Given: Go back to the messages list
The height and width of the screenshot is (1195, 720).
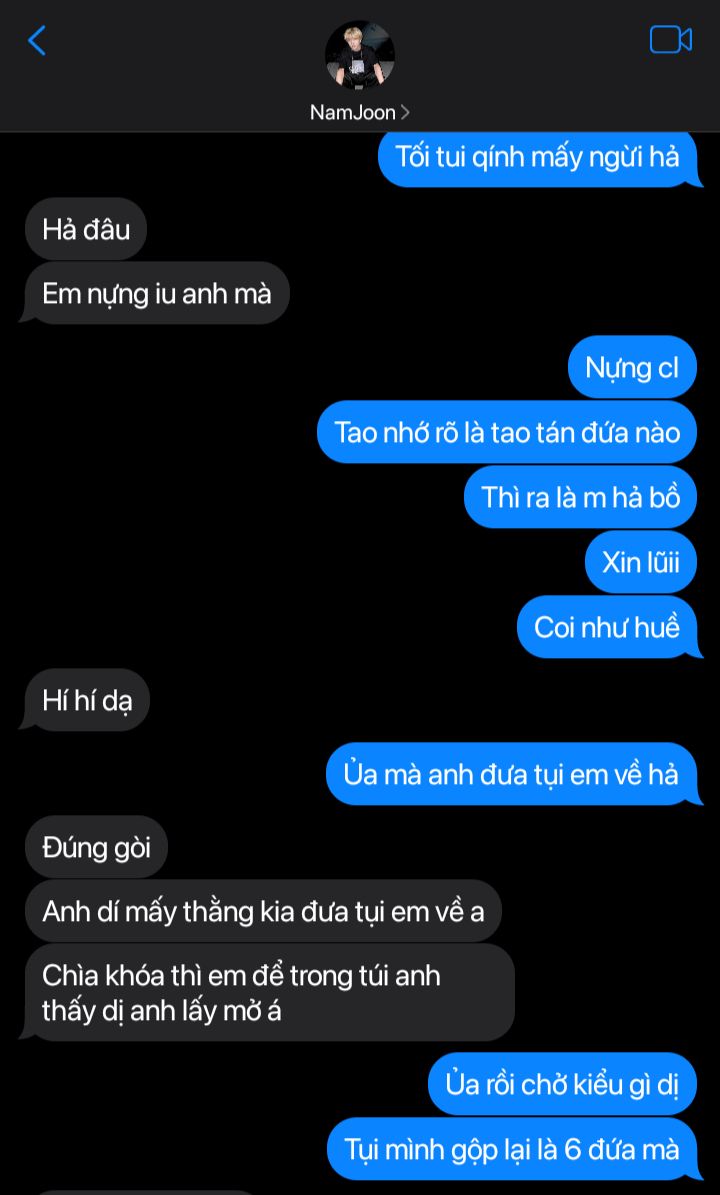Looking at the screenshot, I should 37,40.
